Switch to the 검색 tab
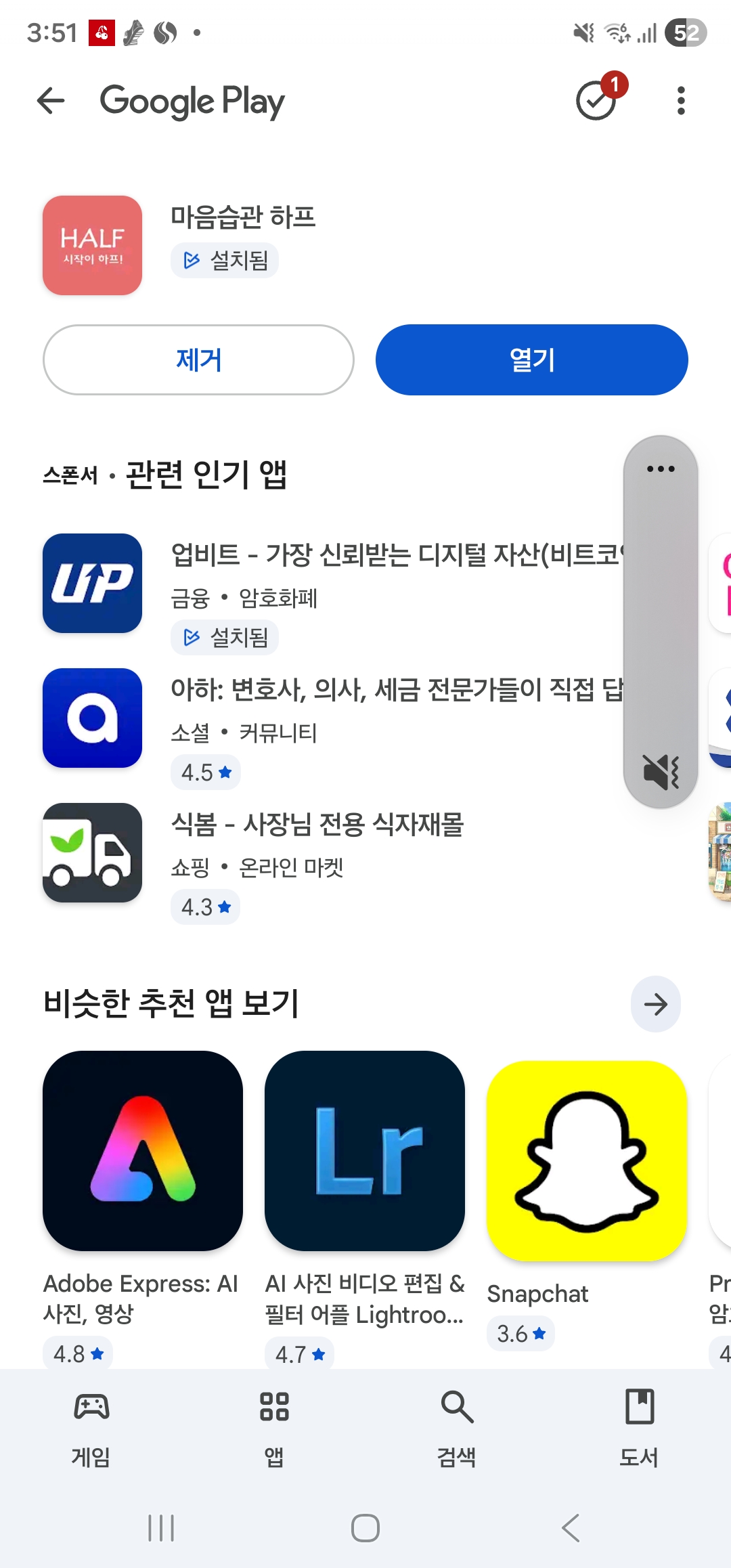 point(457,1427)
